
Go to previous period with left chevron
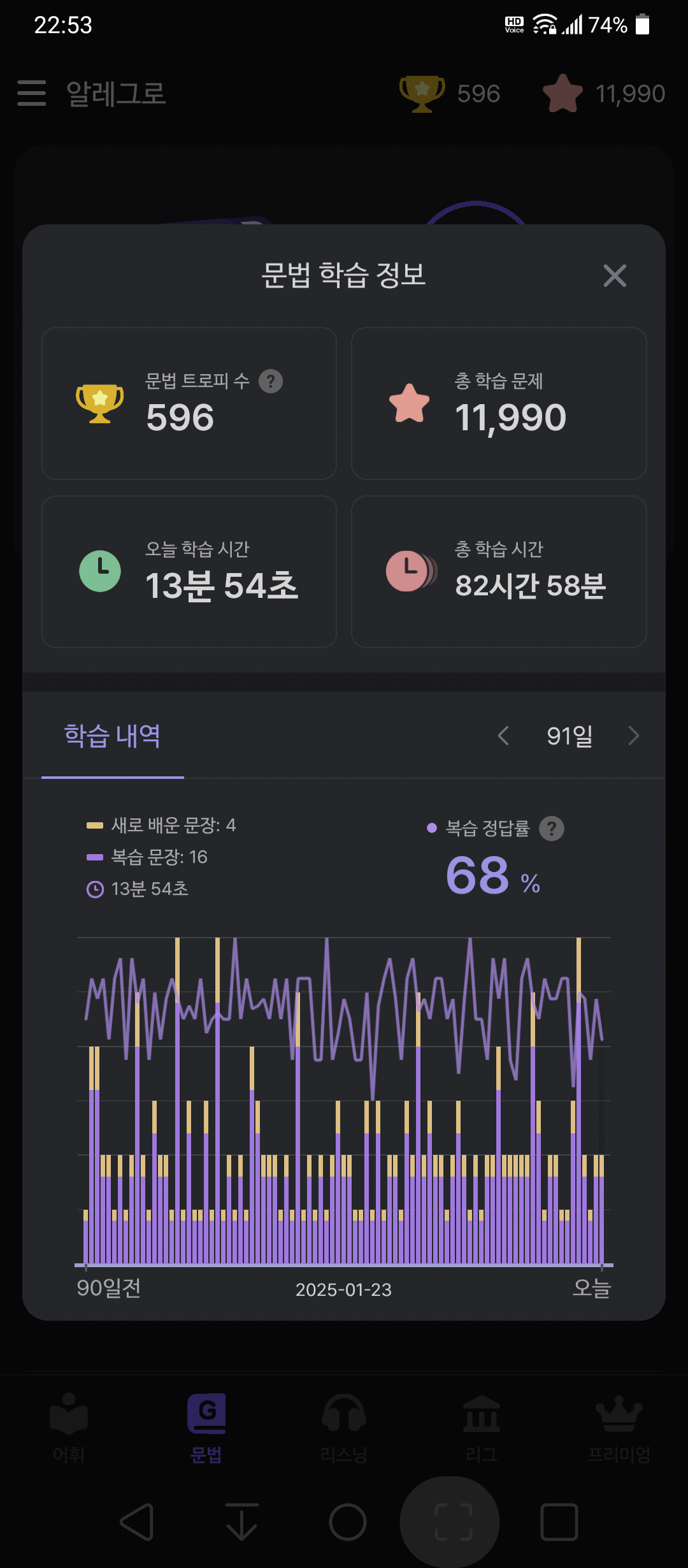tap(503, 736)
